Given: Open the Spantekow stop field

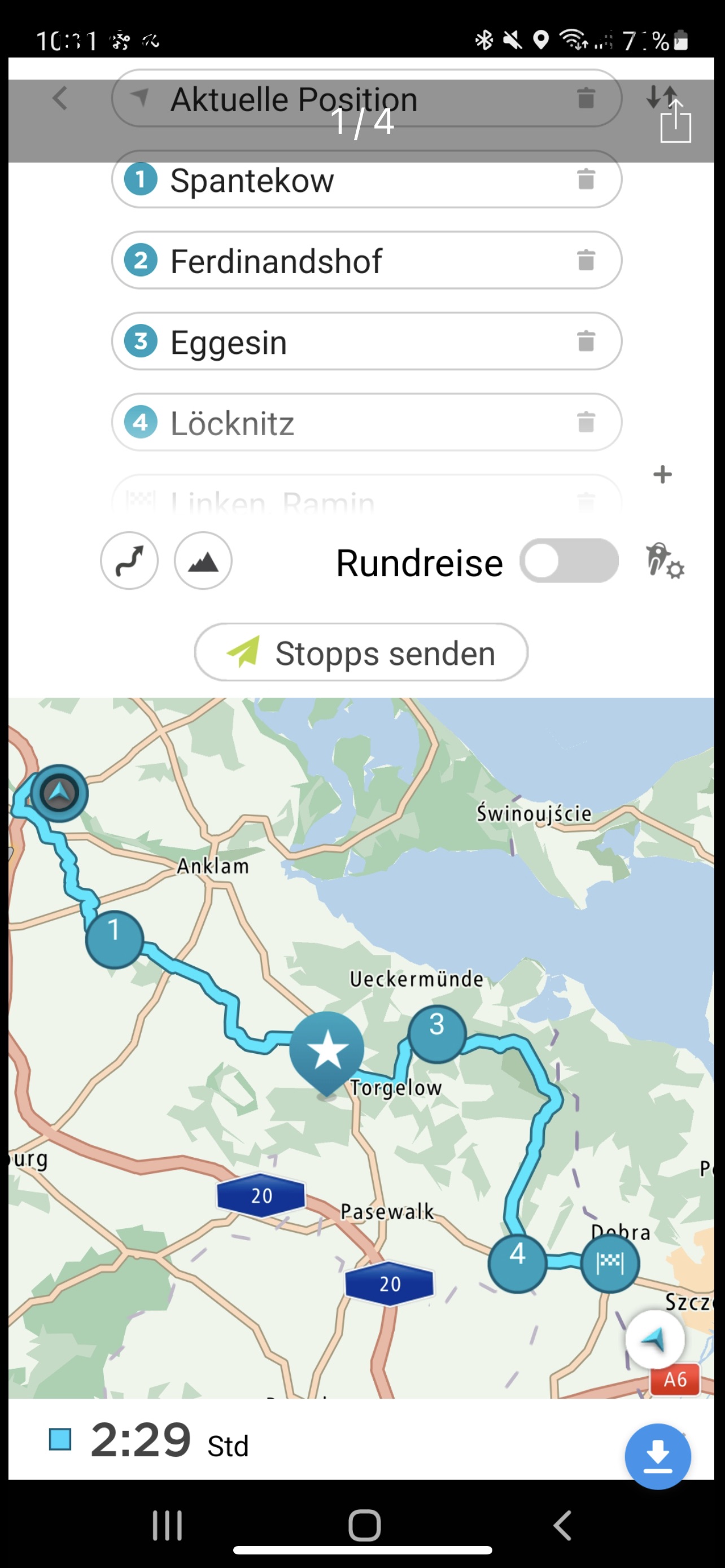Looking at the screenshot, I should [x=341, y=180].
